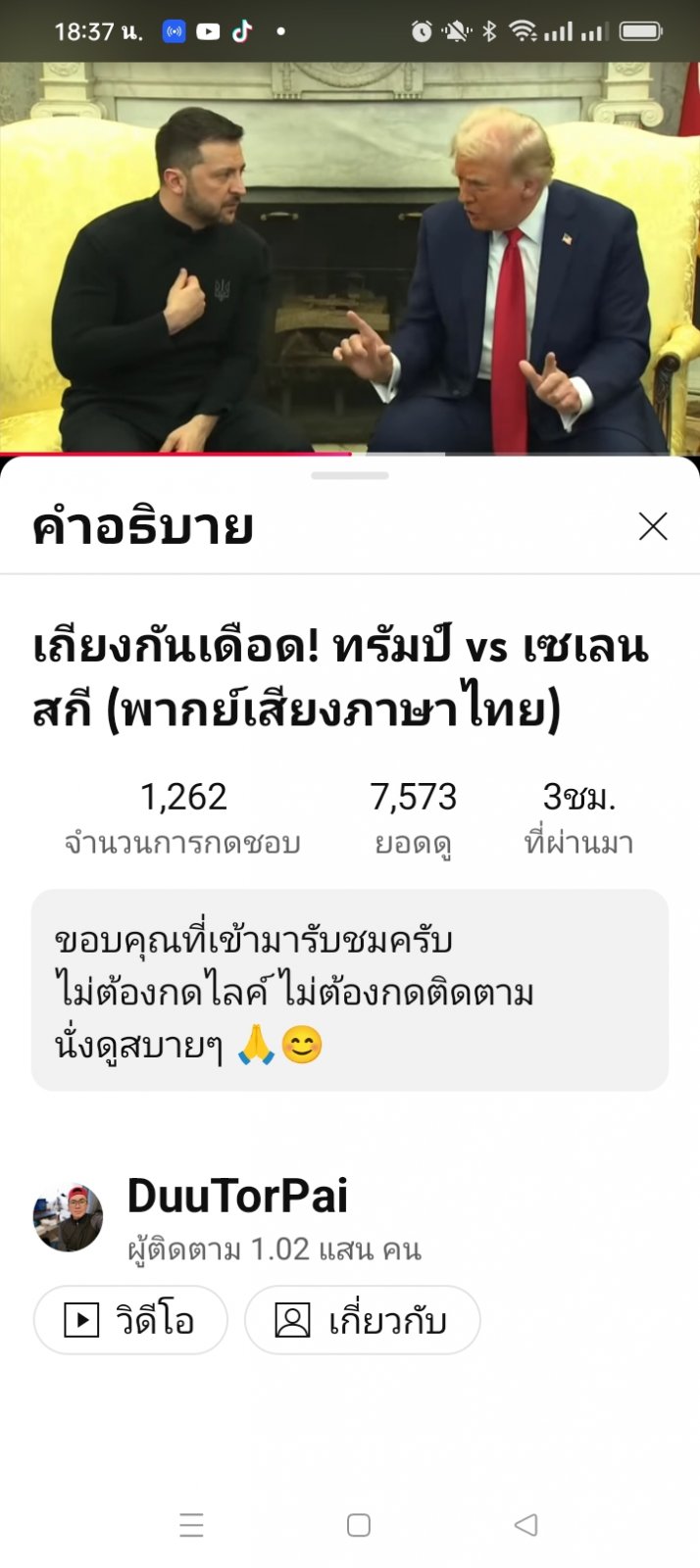700x1568 pixels.
Task: Open the วิดีโอ button for DuuTorPai
Action: (x=130, y=1320)
